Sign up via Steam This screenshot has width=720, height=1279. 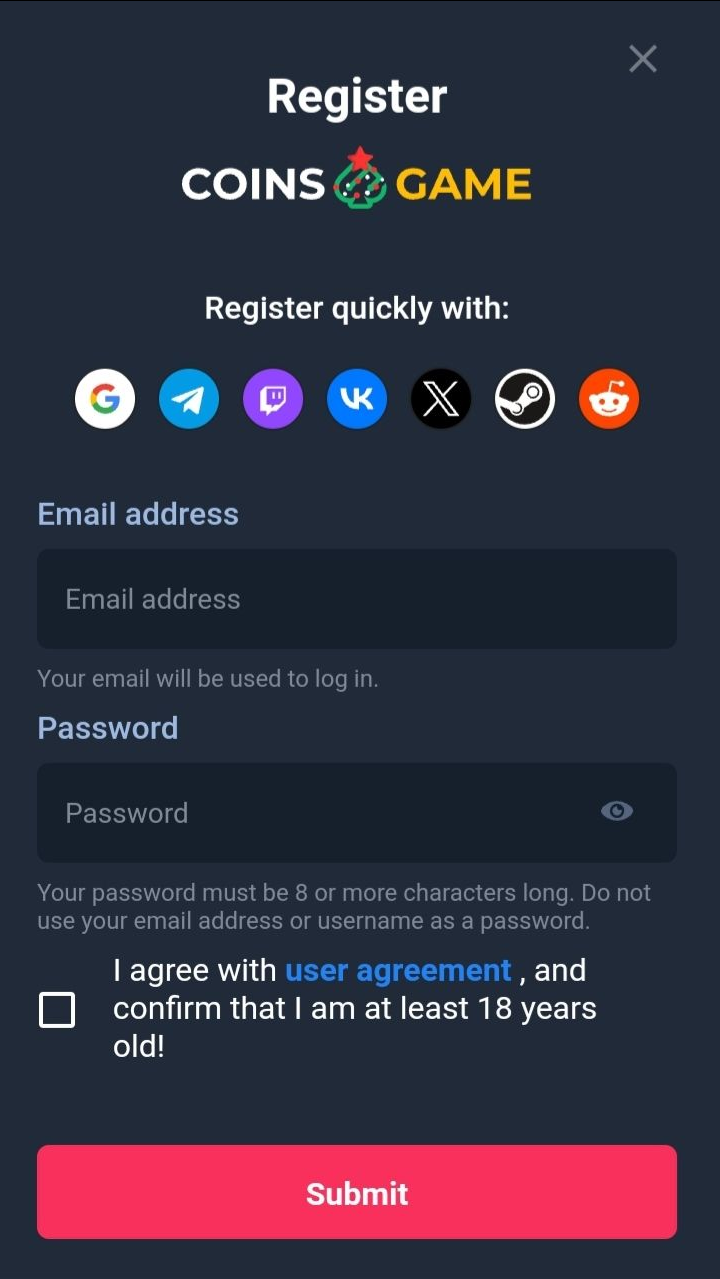[525, 399]
